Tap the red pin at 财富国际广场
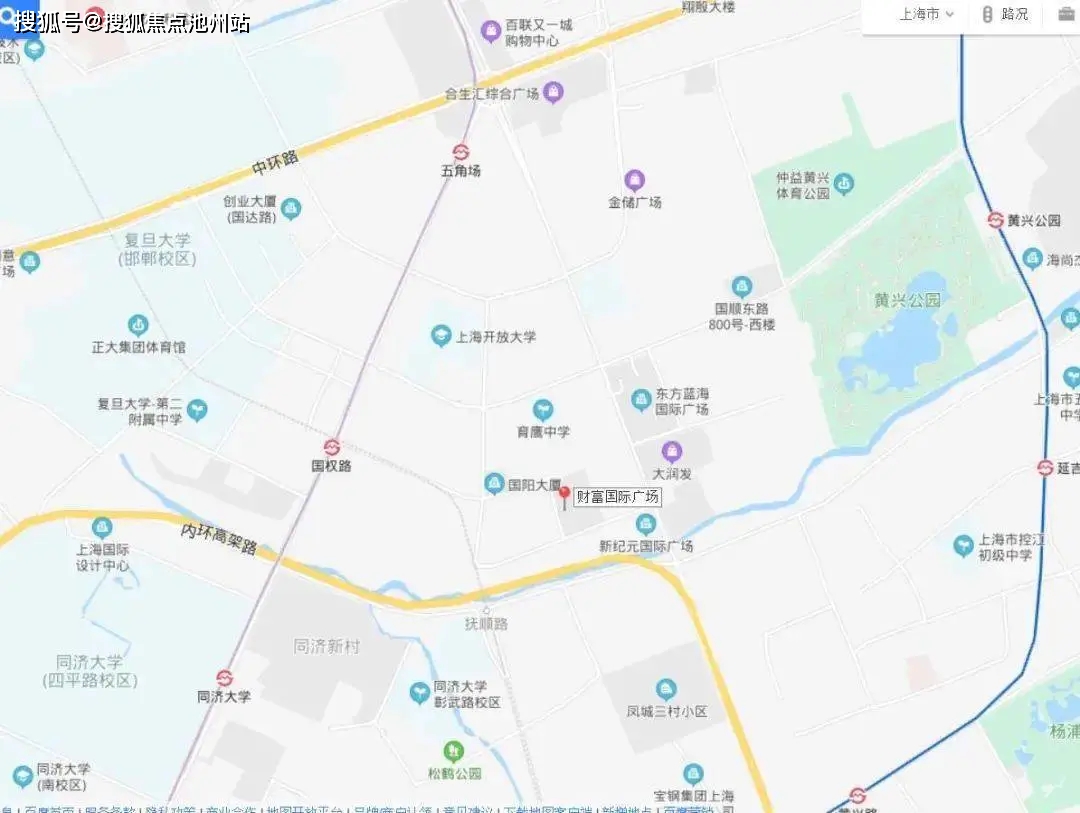This screenshot has width=1080, height=813. tap(564, 495)
